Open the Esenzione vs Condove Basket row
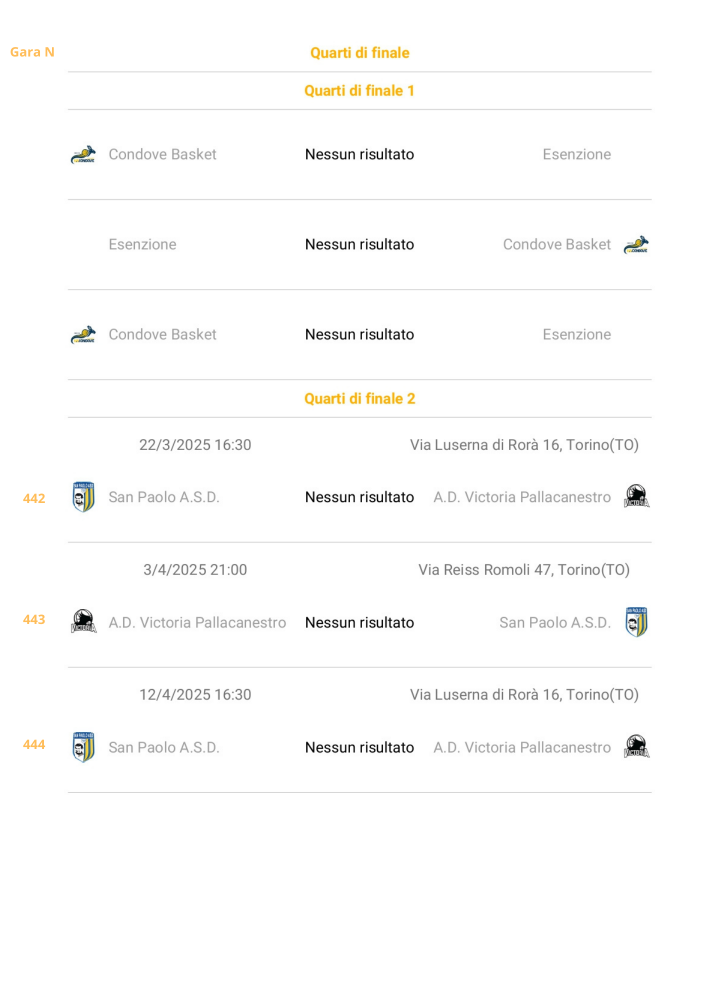Image resolution: width=720 pixels, height=1000 pixels. (x=359, y=244)
